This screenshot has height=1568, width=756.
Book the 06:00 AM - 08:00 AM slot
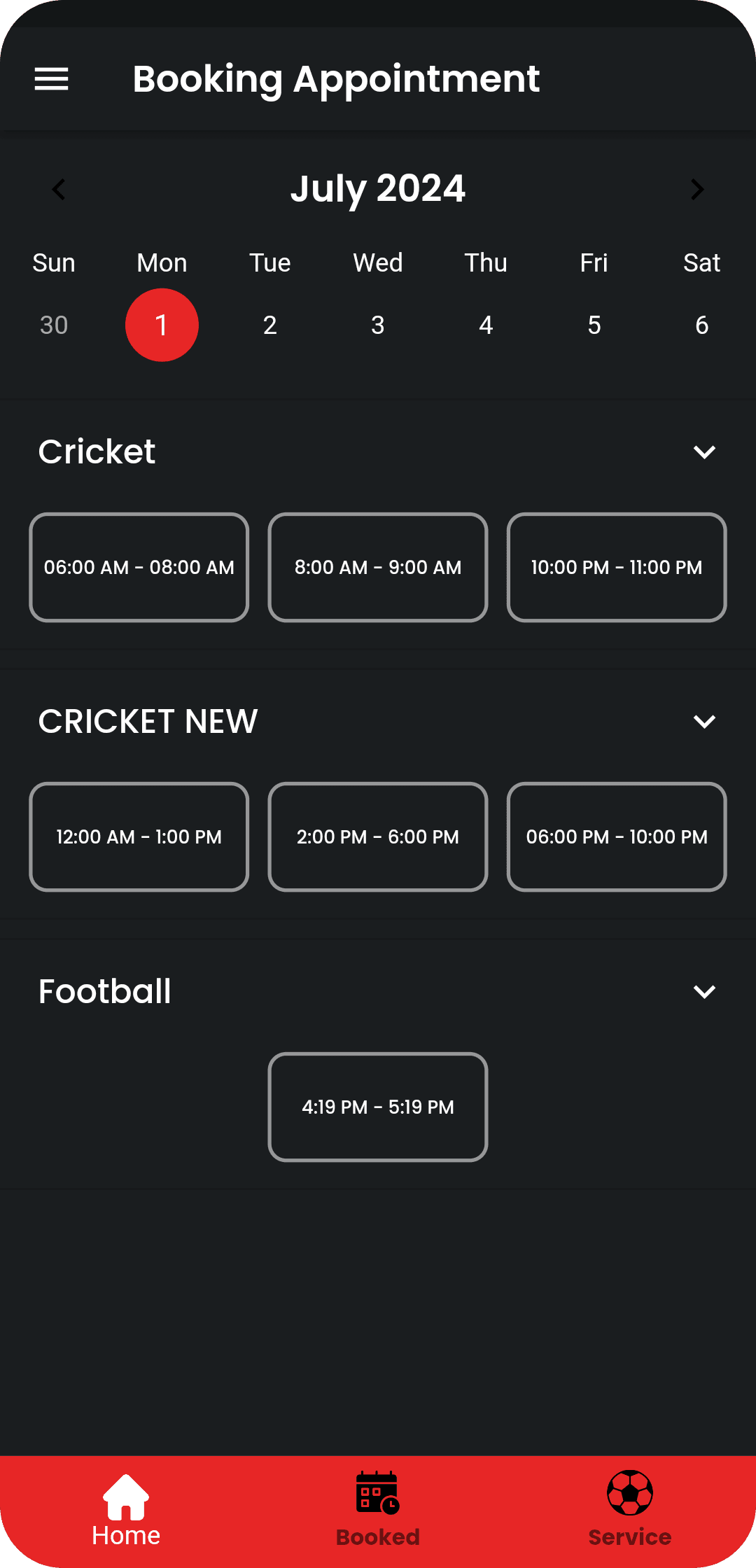pyautogui.click(x=139, y=567)
